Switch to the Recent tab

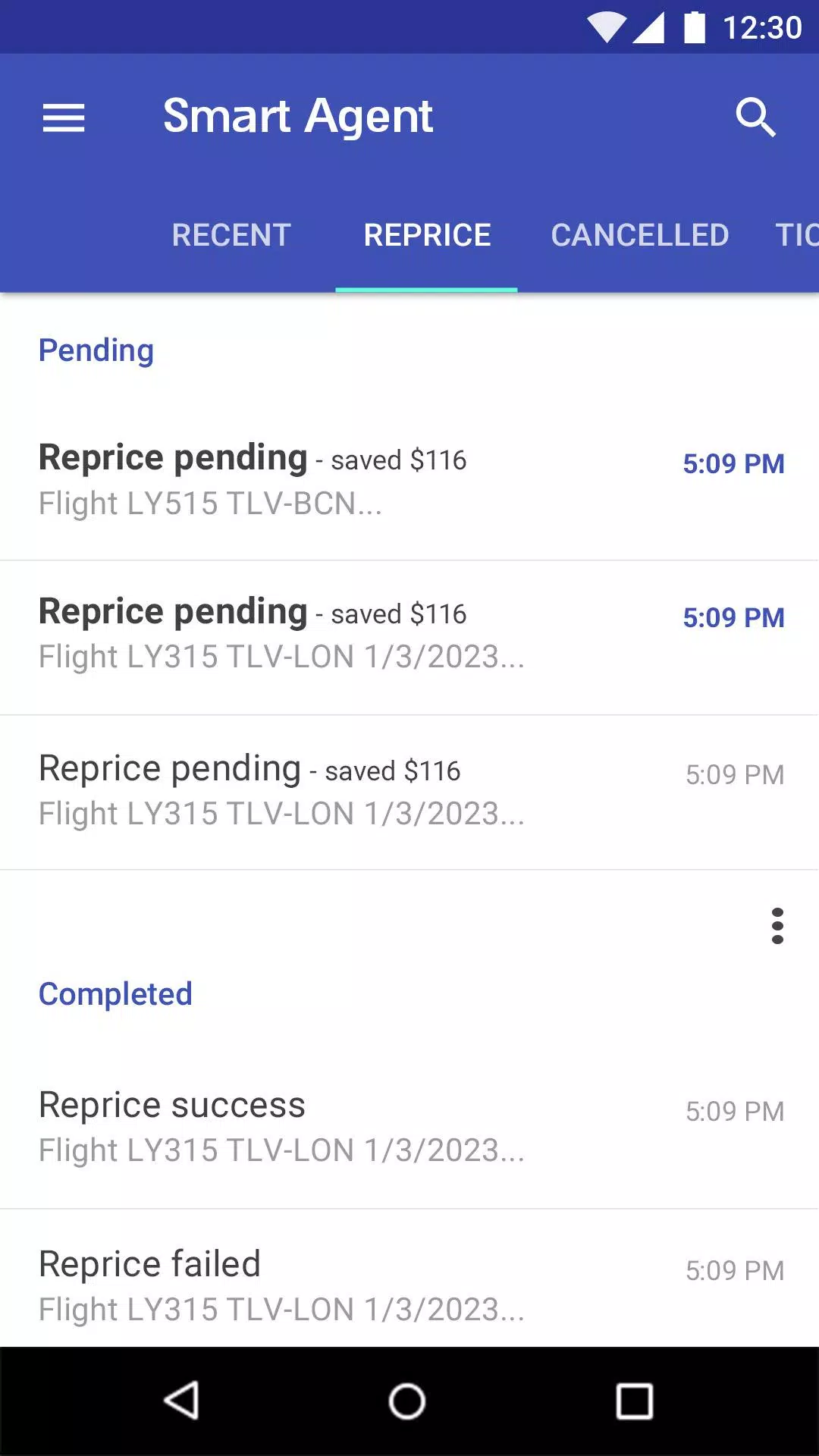[231, 235]
